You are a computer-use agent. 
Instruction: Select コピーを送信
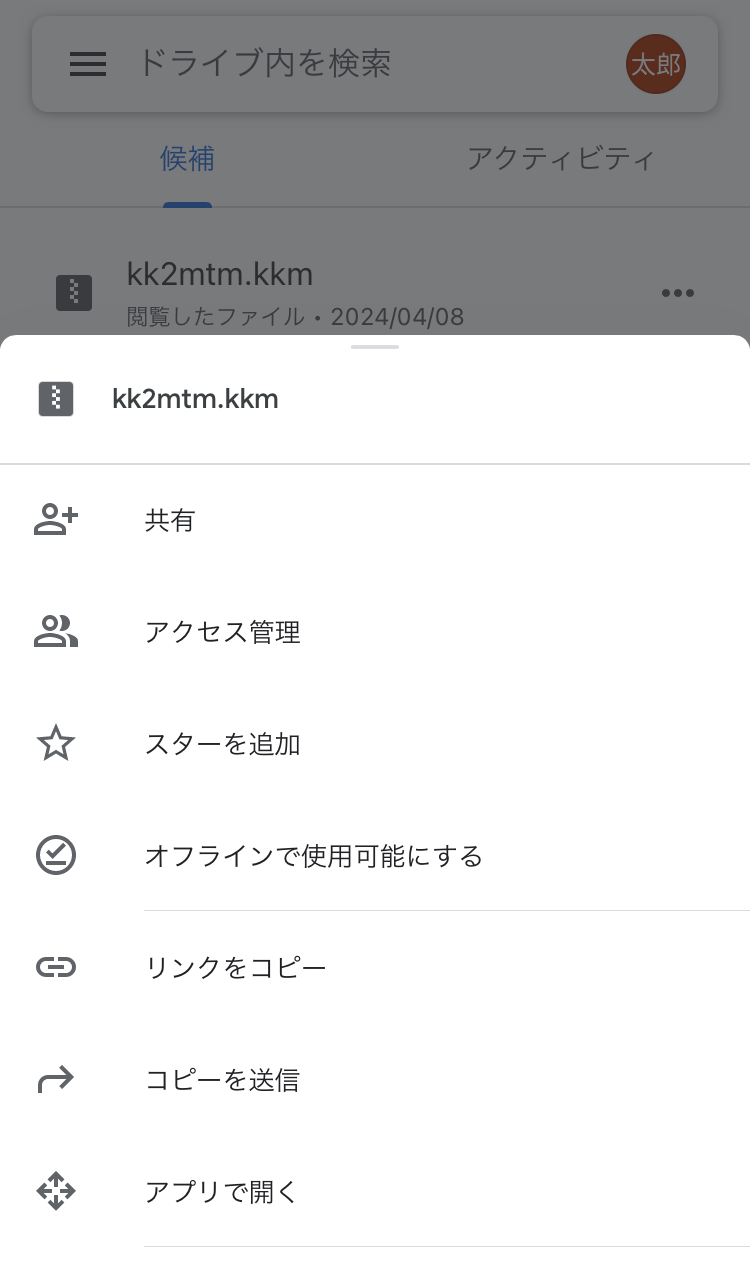[375, 1080]
